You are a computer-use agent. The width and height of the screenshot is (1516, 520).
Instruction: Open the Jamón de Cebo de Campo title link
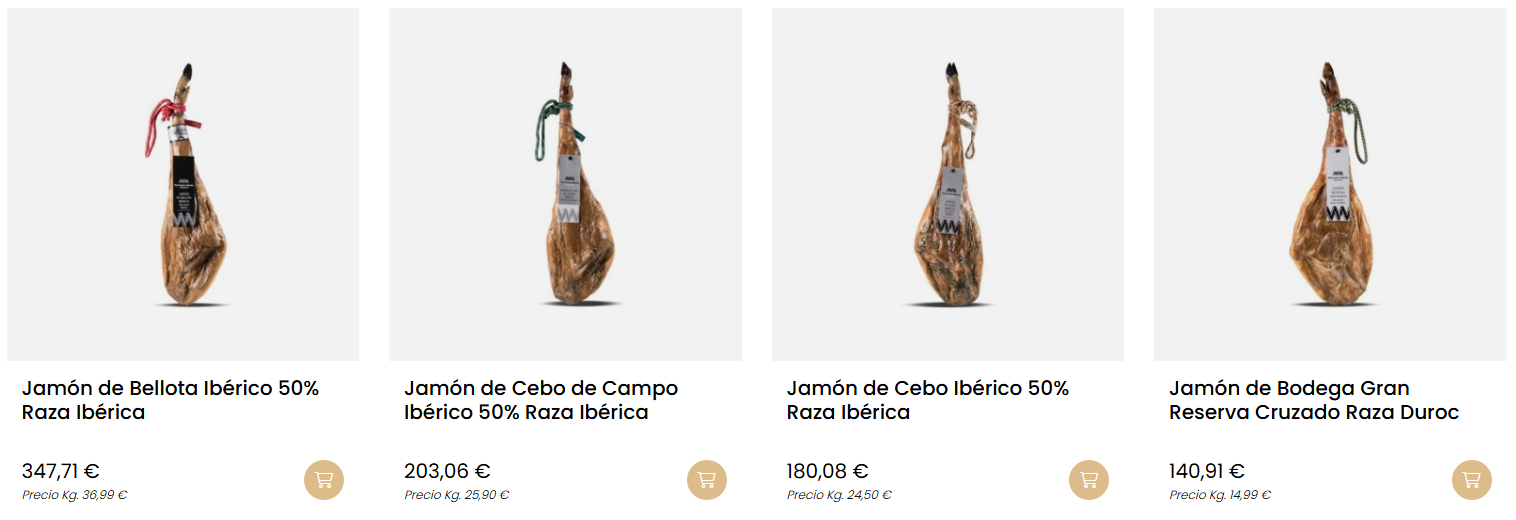pyautogui.click(x=540, y=400)
